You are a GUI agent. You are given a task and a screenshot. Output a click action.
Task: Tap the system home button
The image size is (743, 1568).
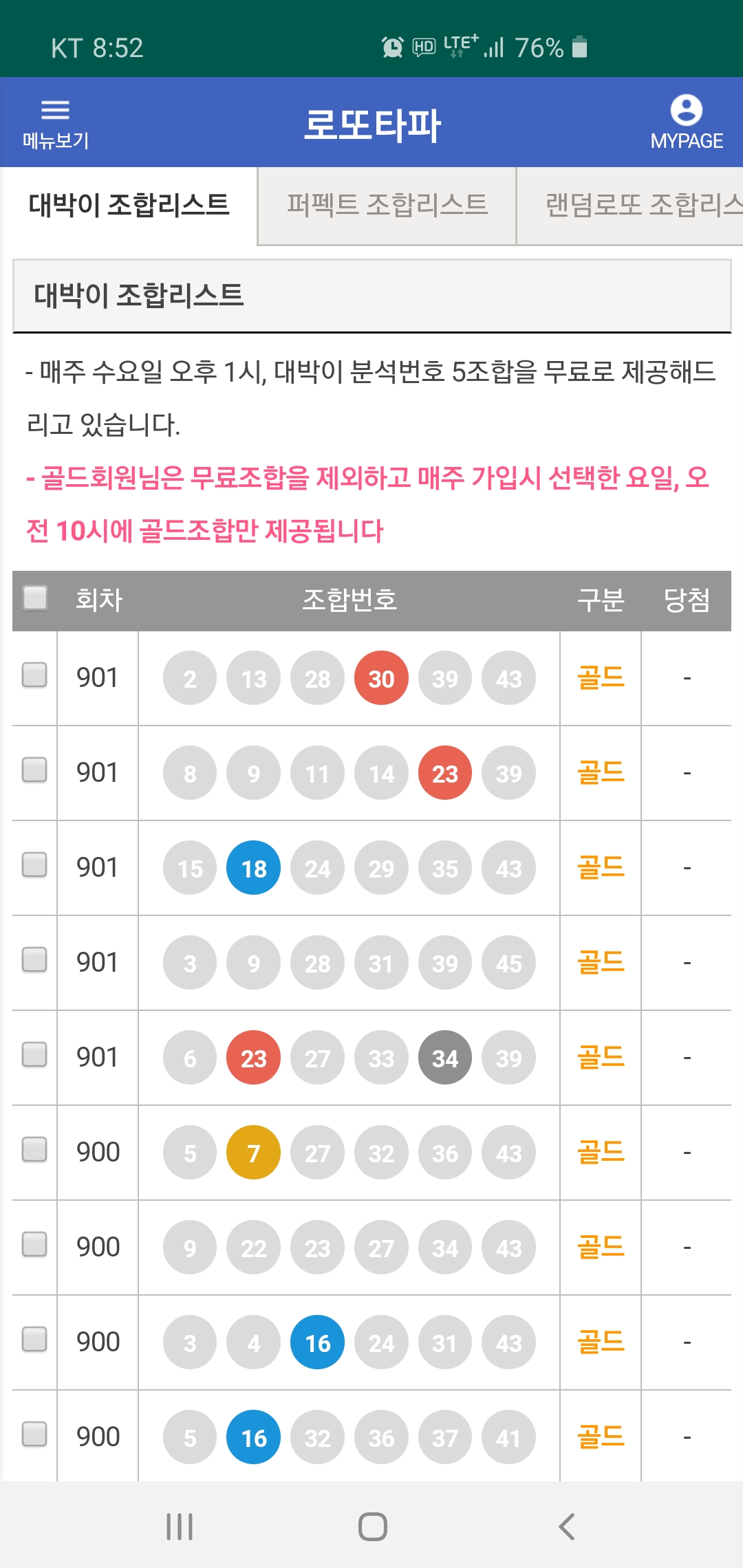372,1527
